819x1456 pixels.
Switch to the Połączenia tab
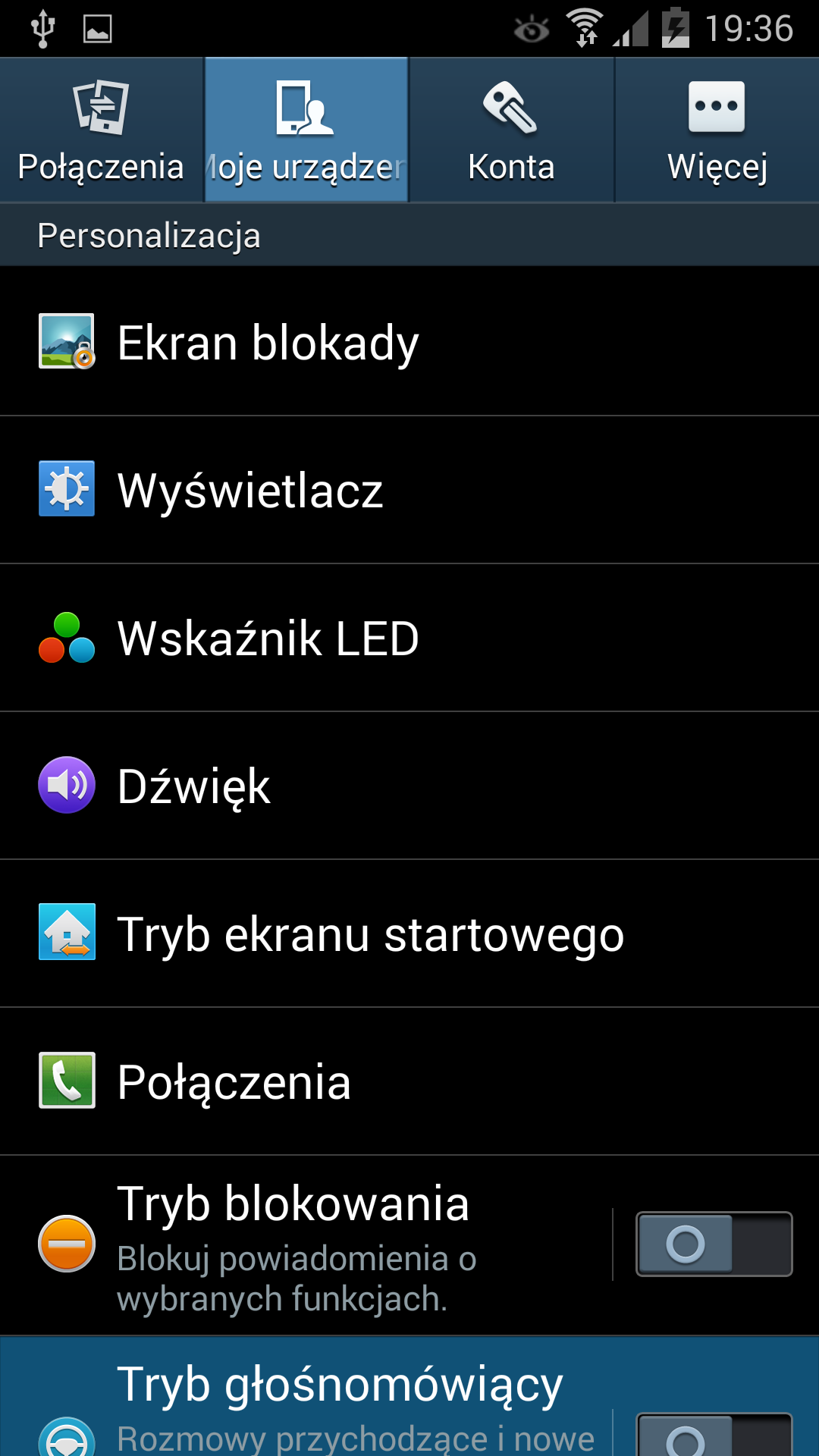click(102, 130)
